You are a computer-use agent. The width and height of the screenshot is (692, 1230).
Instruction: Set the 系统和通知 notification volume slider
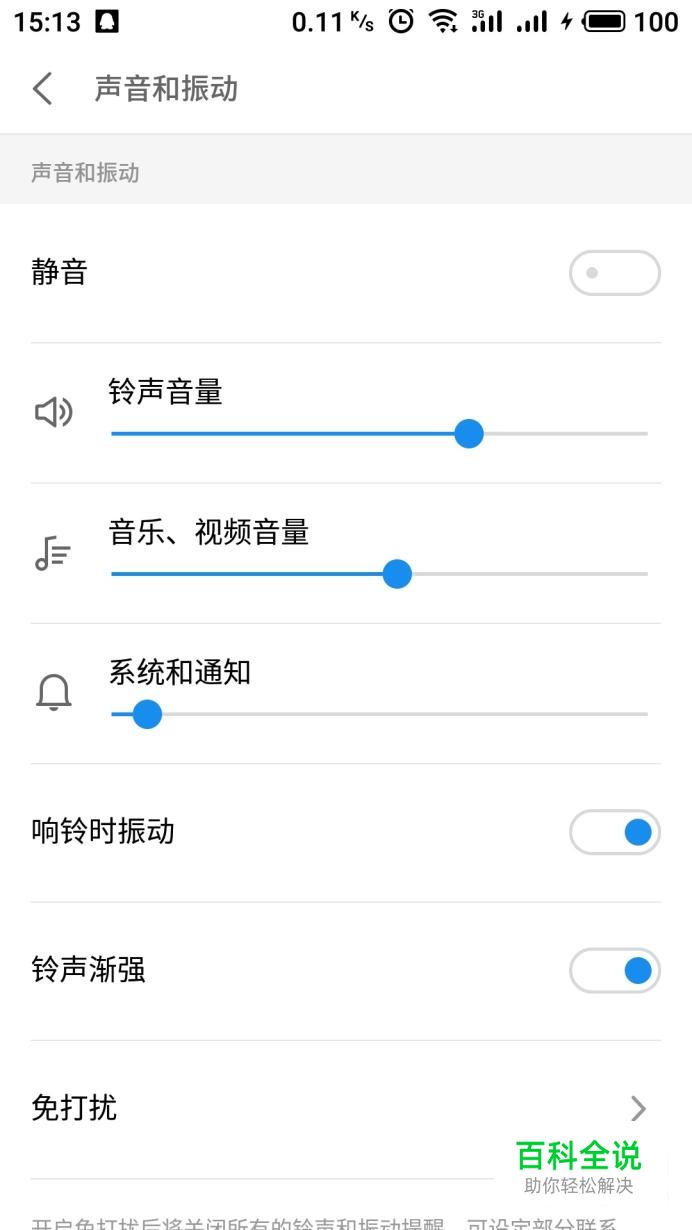[x=148, y=714]
